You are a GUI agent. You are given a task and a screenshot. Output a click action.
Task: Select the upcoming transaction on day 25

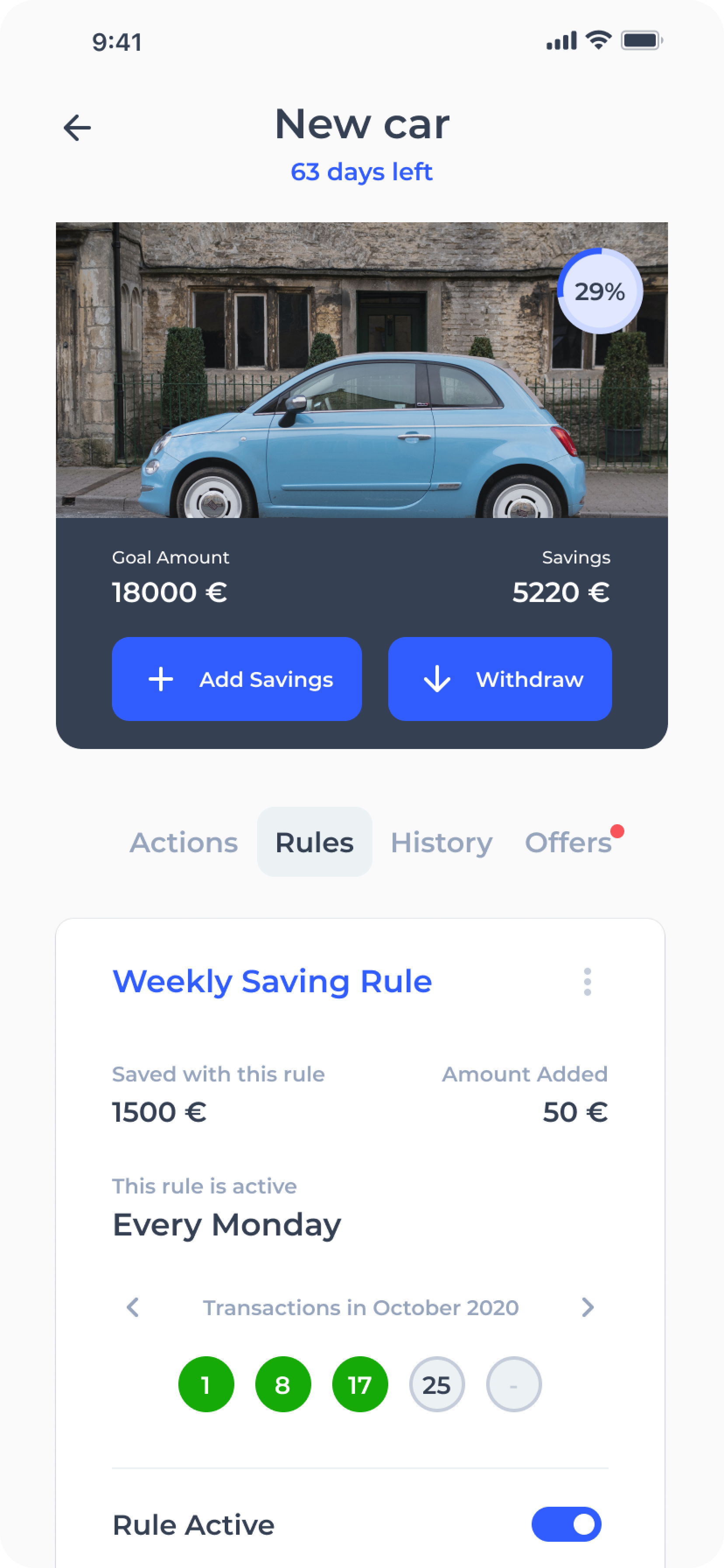click(437, 1384)
